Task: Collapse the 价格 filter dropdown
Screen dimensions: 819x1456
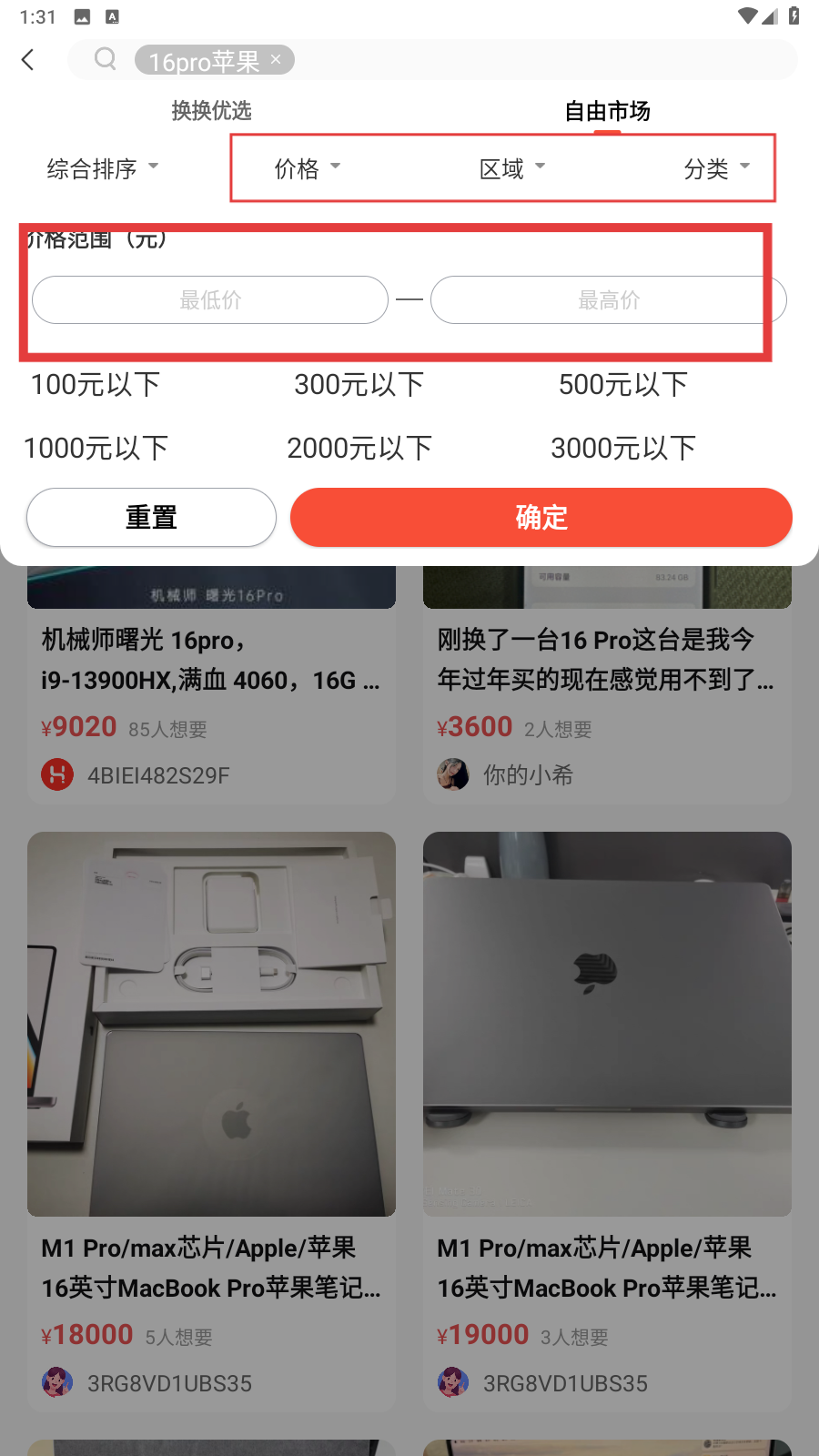Action: 308,168
